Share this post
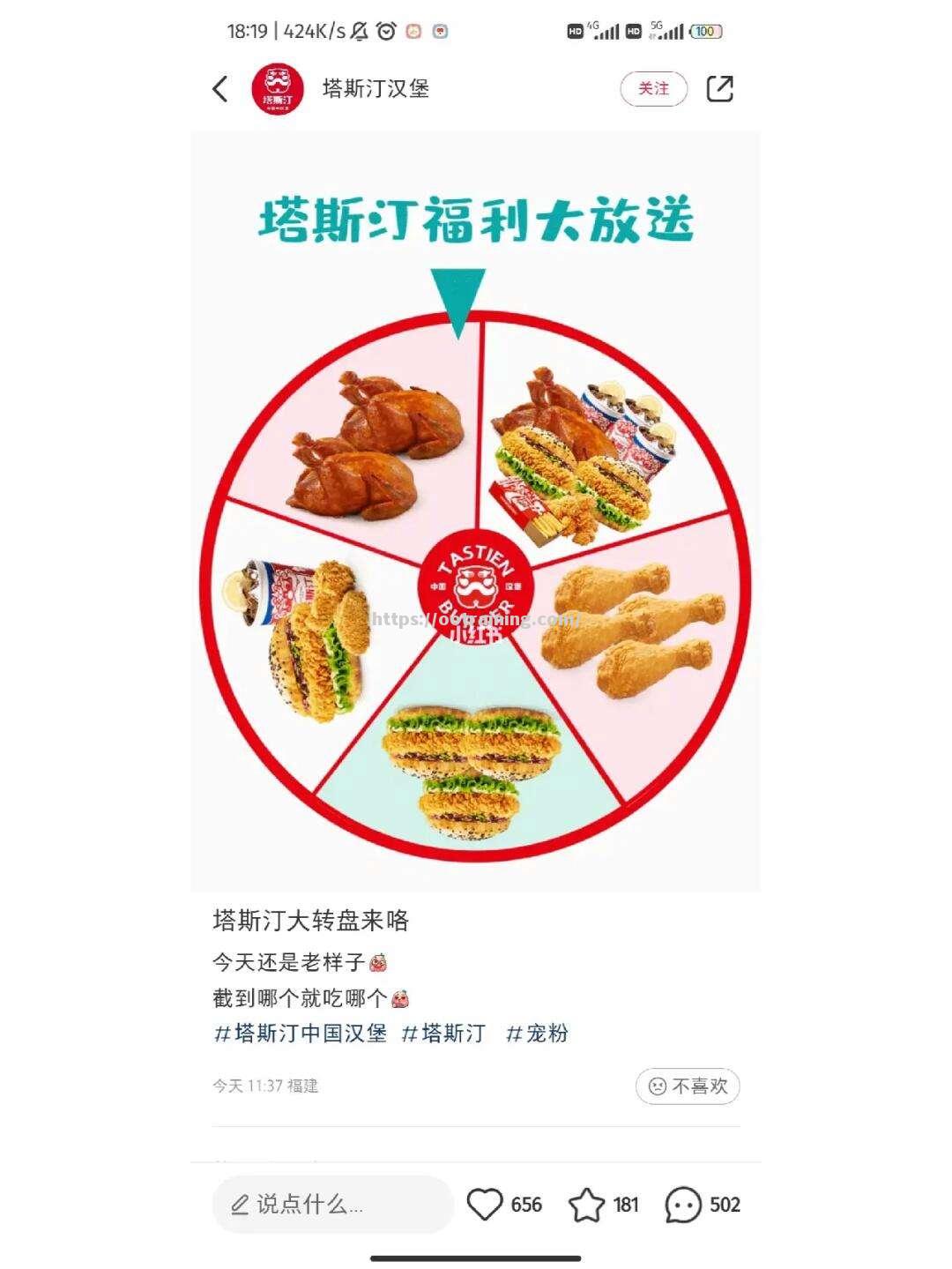This screenshot has height=1269, width=952. pos(719,89)
